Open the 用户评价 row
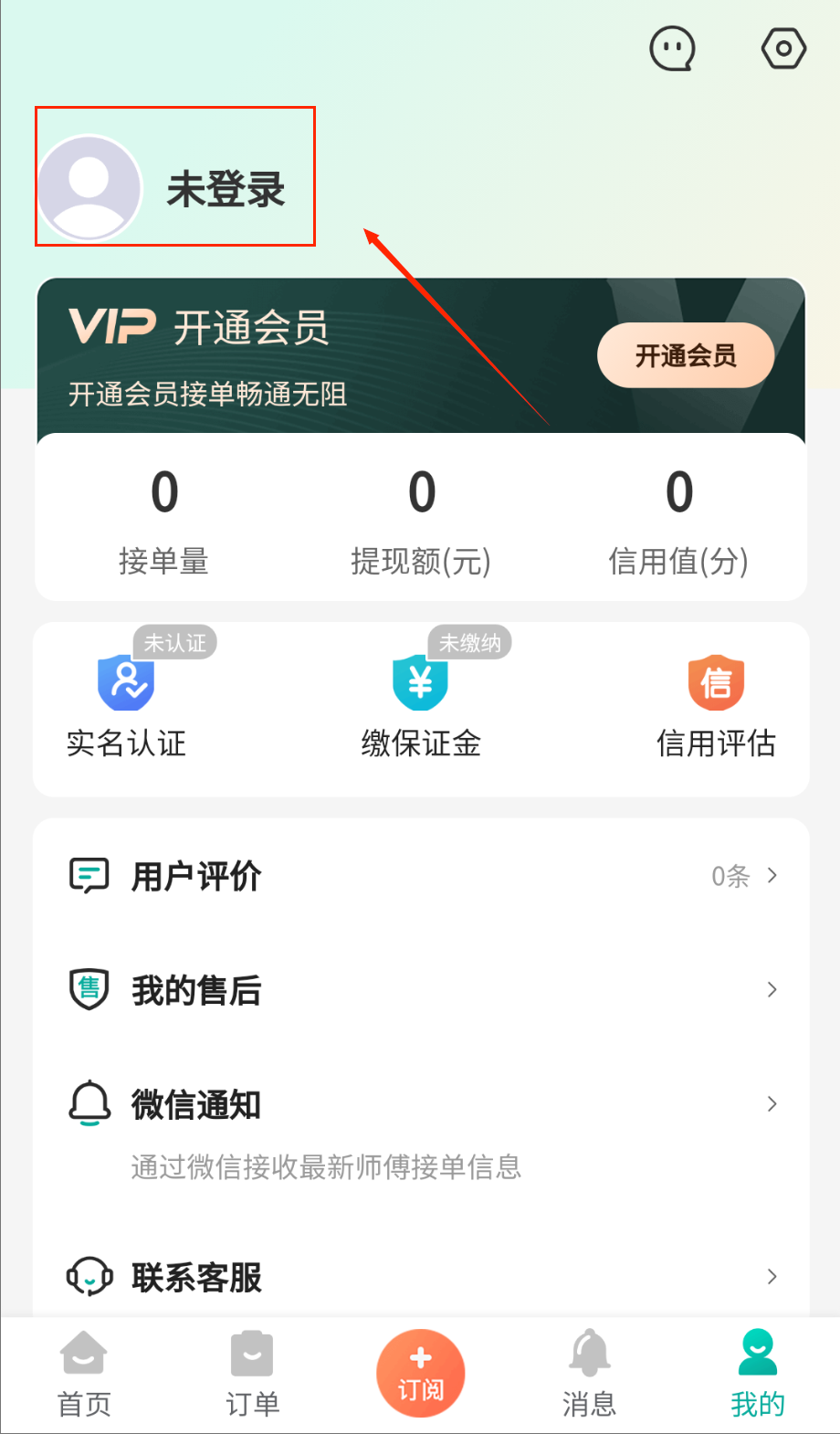The width and height of the screenshot is (840, 1434). [x=420, y=876]
